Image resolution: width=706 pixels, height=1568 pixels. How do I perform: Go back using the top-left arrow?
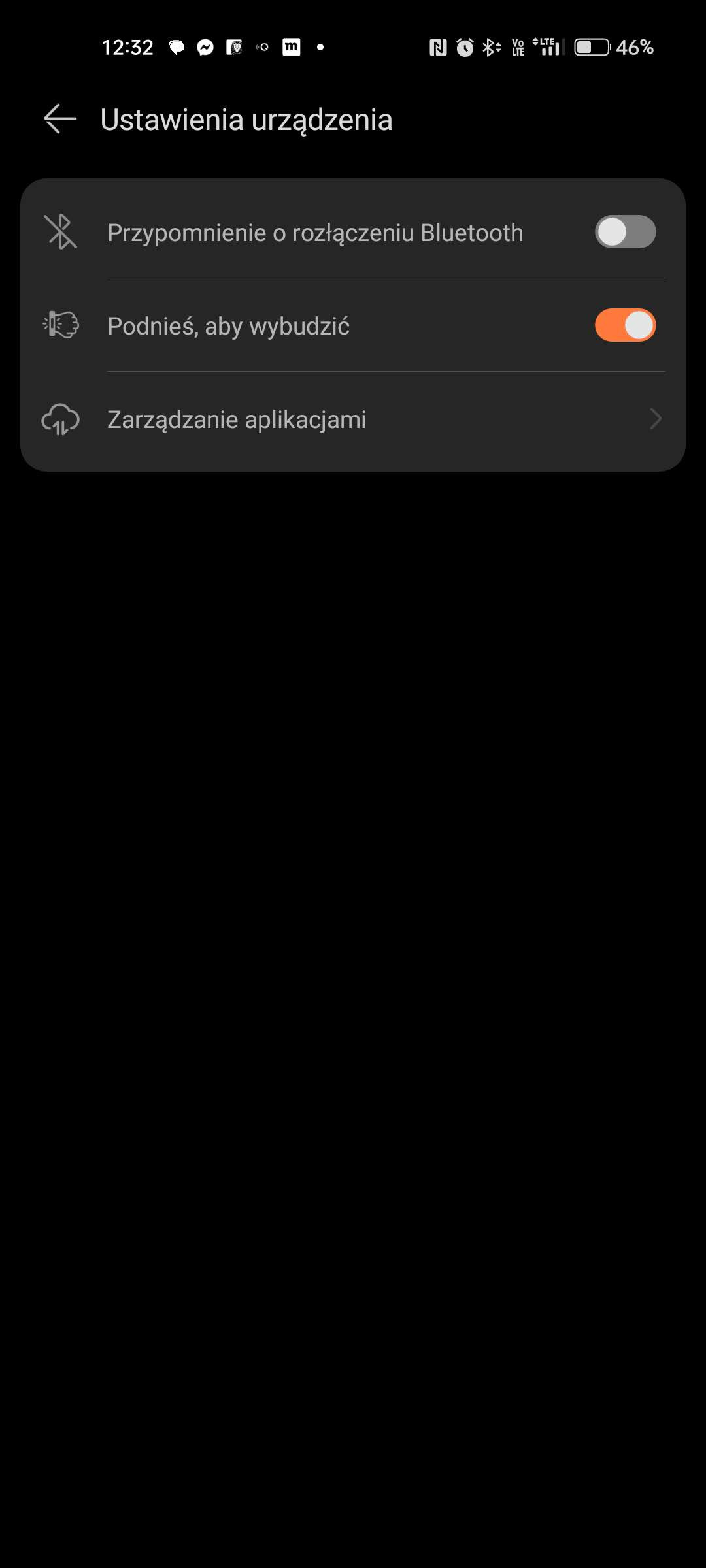coord(60,120)
